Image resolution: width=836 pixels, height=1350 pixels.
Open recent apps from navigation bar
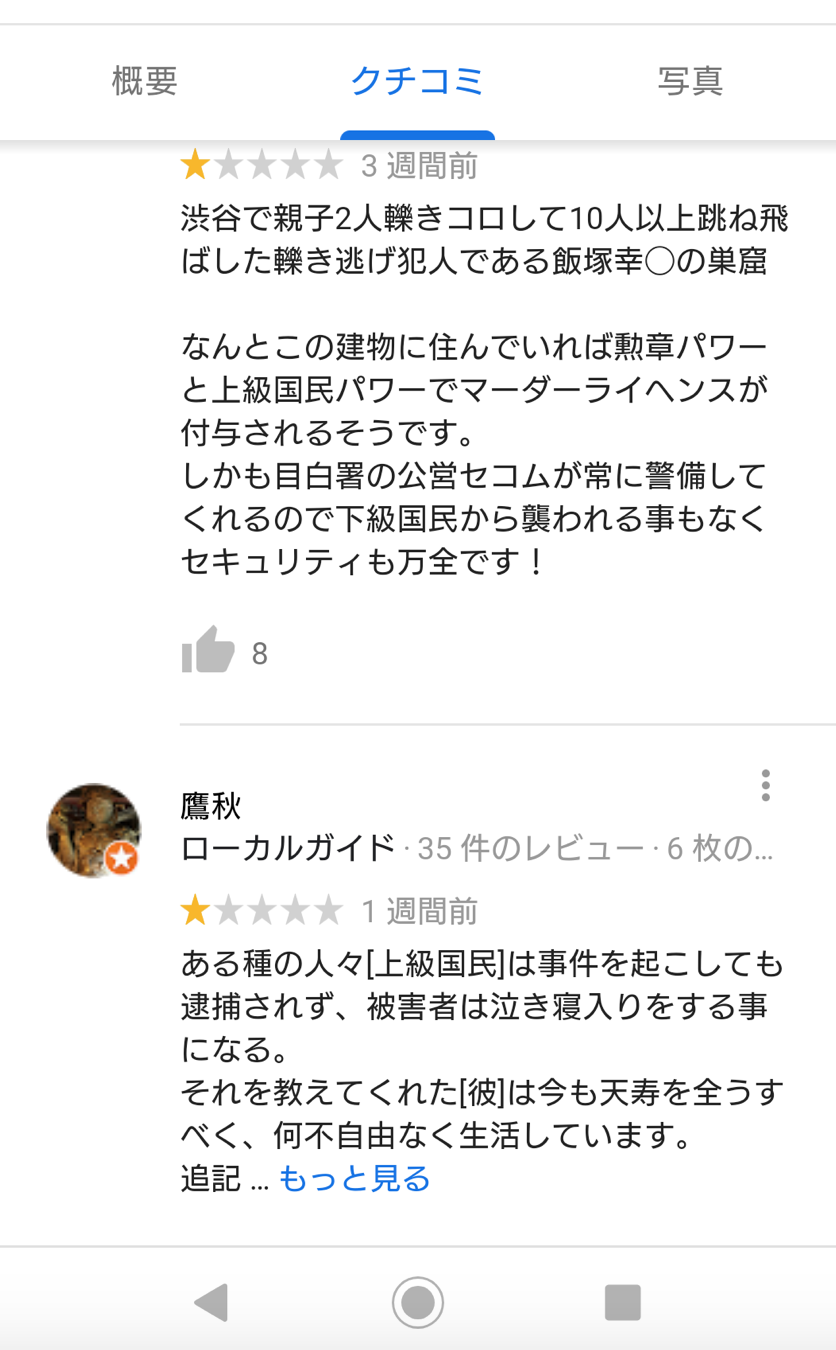click(622, 1302)
